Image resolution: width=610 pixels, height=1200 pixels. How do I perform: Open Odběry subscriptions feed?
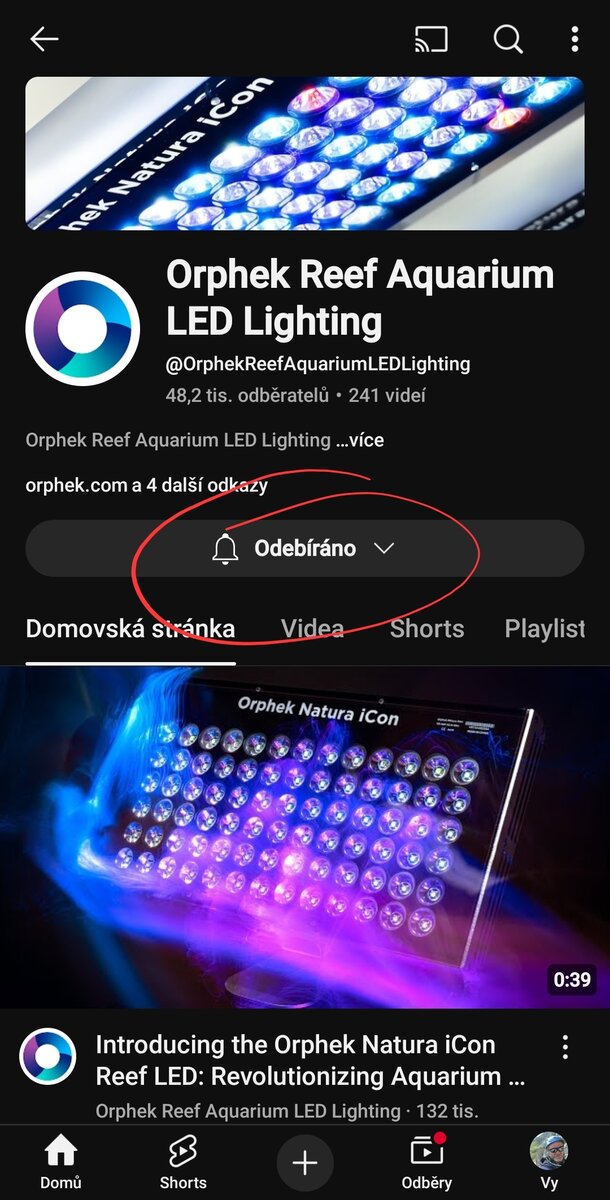427,1162
